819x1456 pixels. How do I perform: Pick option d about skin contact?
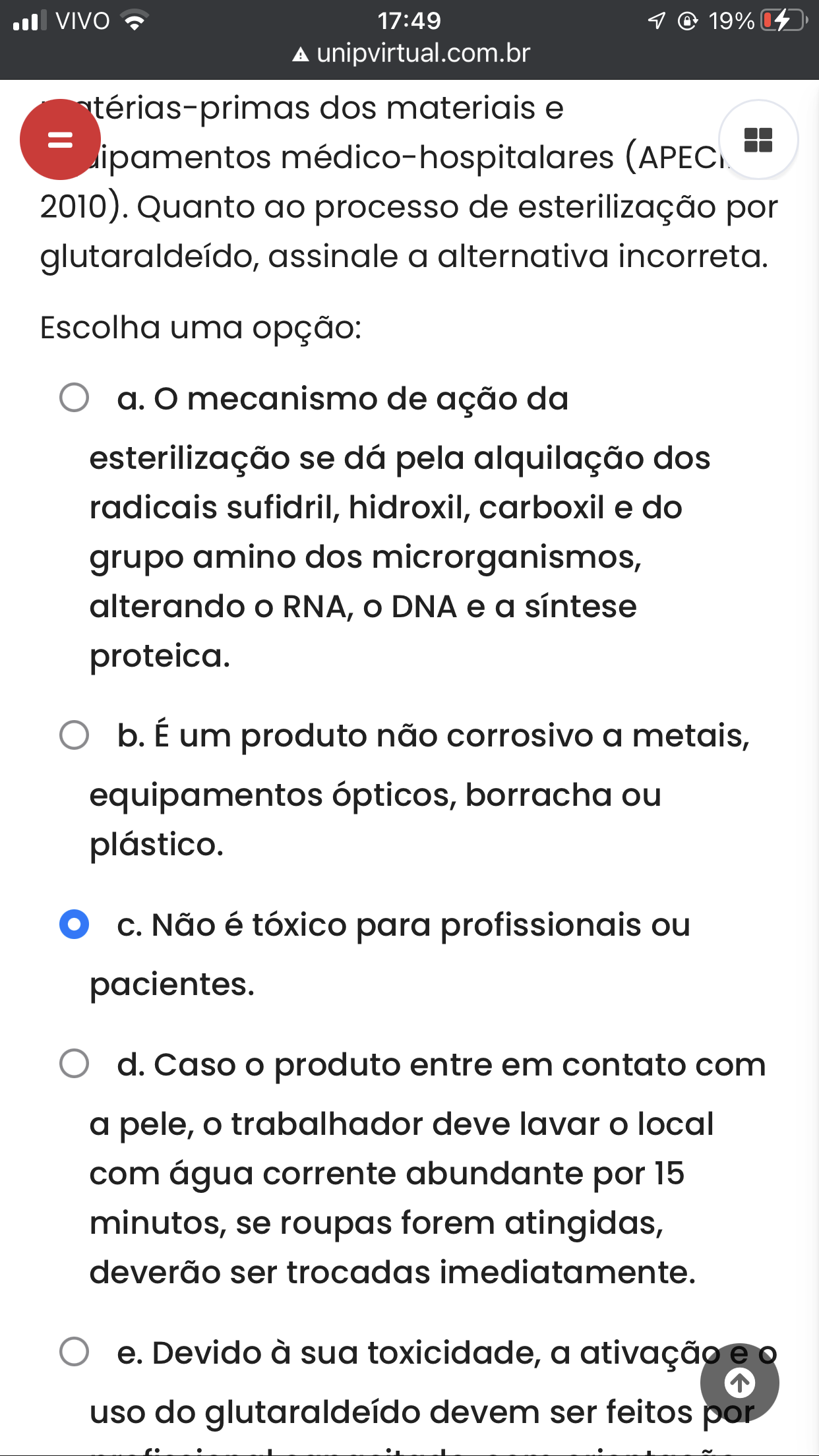(74, 1064)
